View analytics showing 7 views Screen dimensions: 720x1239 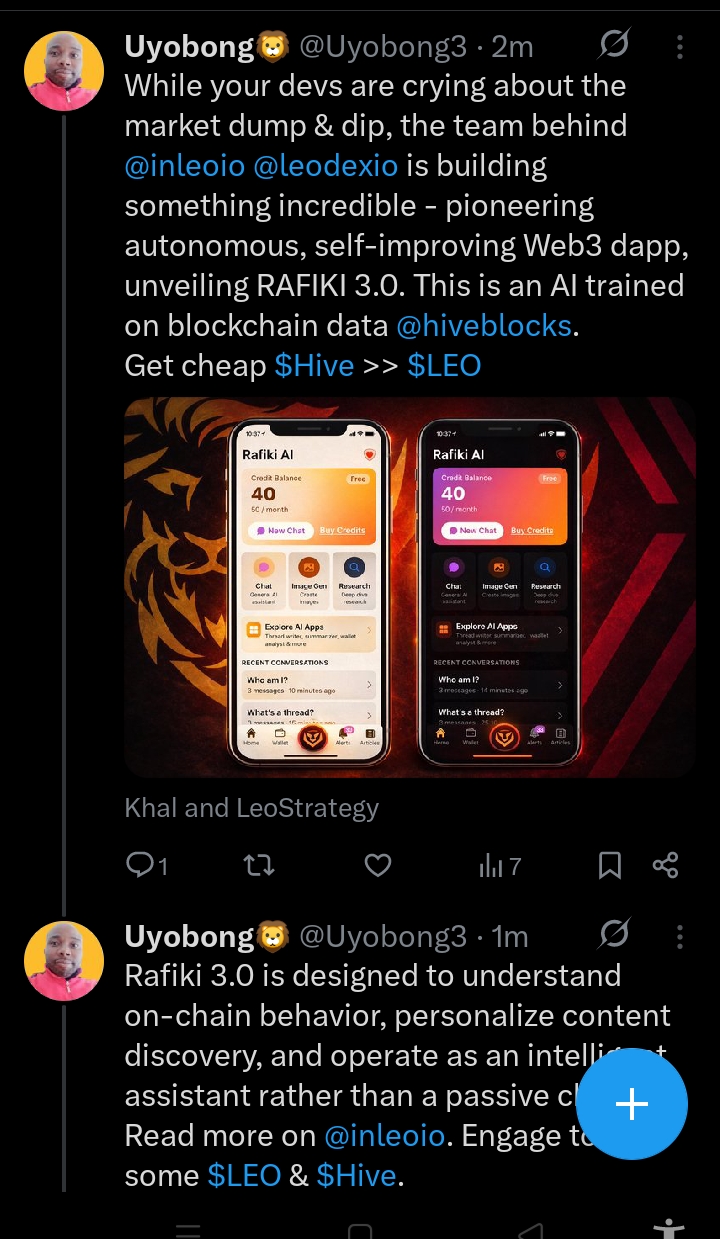(x=499, y=865)
